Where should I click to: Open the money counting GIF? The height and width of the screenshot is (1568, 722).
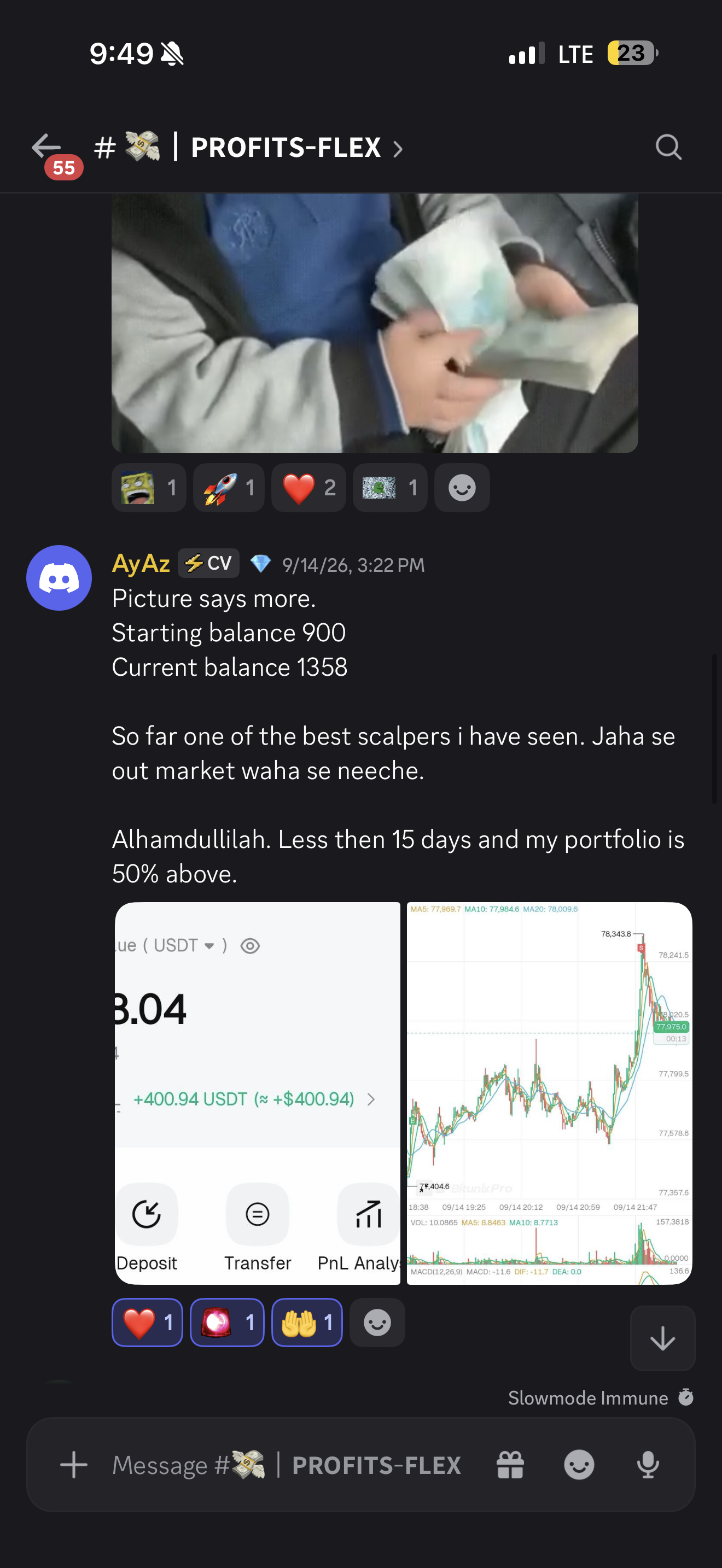(374, 323)
